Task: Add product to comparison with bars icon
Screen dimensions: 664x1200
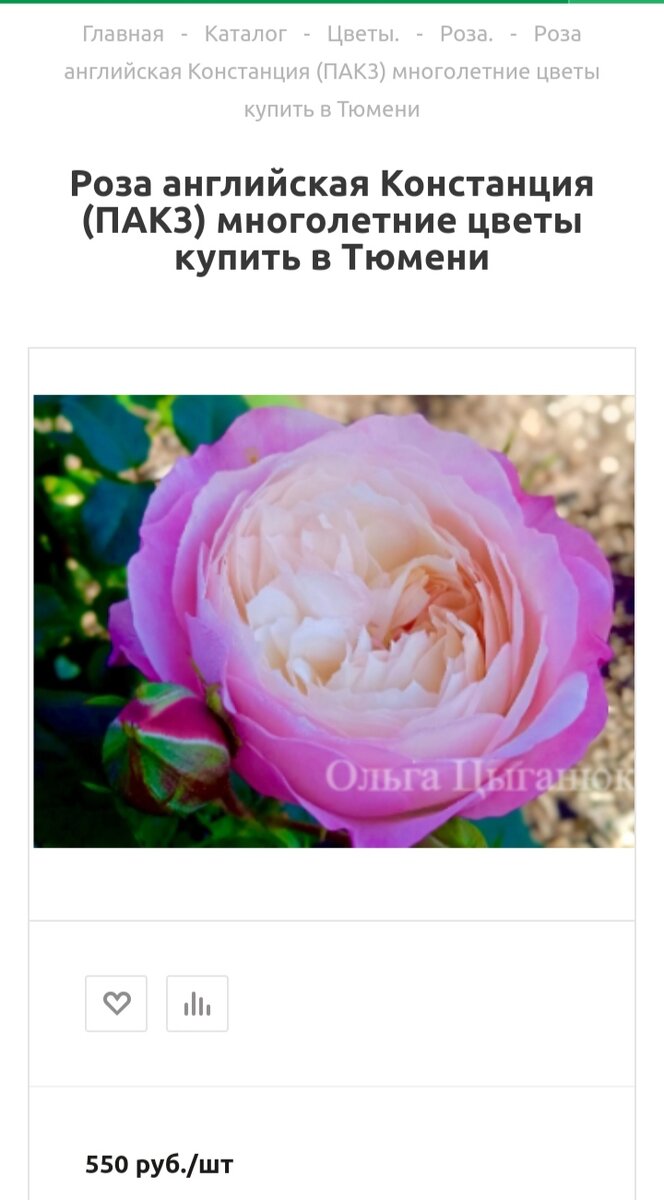Action: coord(197,1003)
